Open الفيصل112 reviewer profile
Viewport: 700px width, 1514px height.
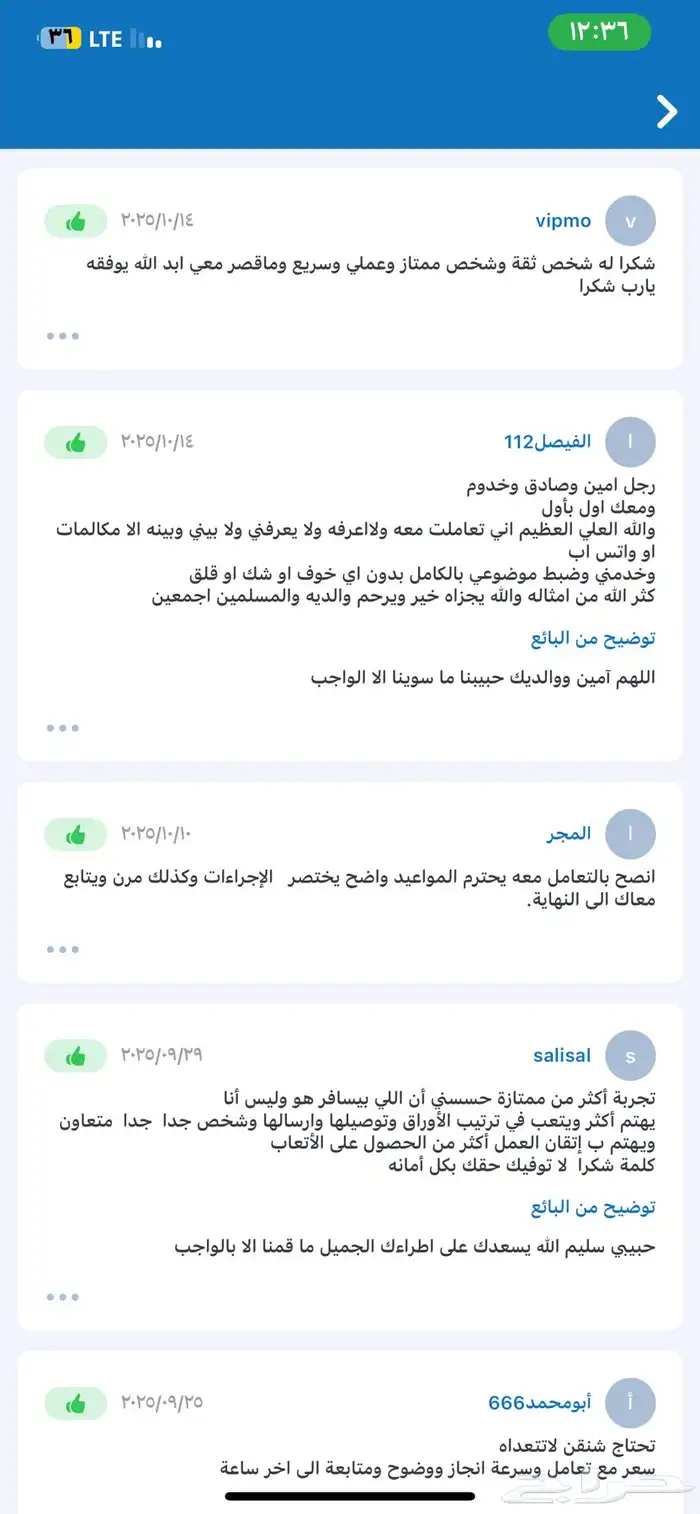pyautogui.click(x=547, y=441)
